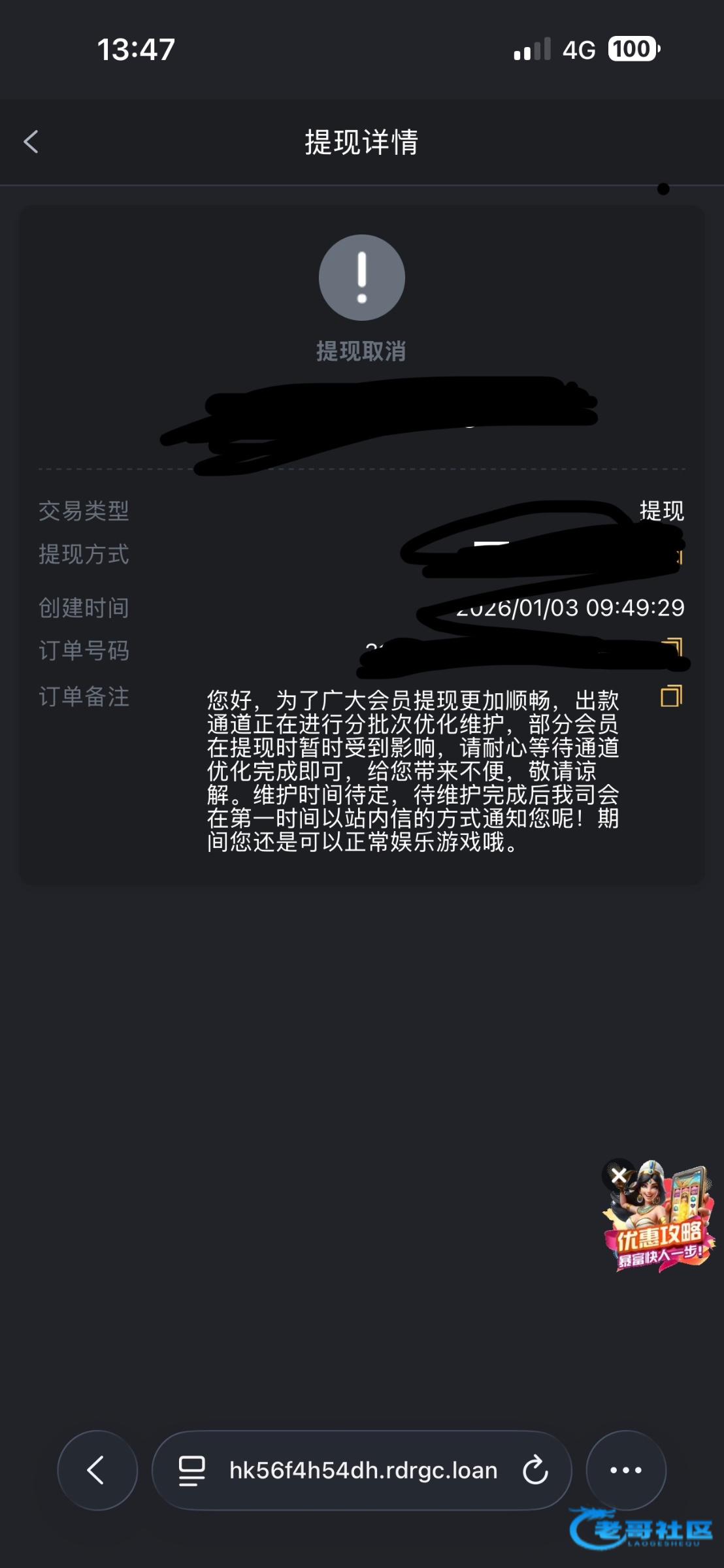Tap the hk56f4h54dh.rdrgc.loan address bar
The width and height of the screenshot is (724, 1568).
coord(363,1470)
